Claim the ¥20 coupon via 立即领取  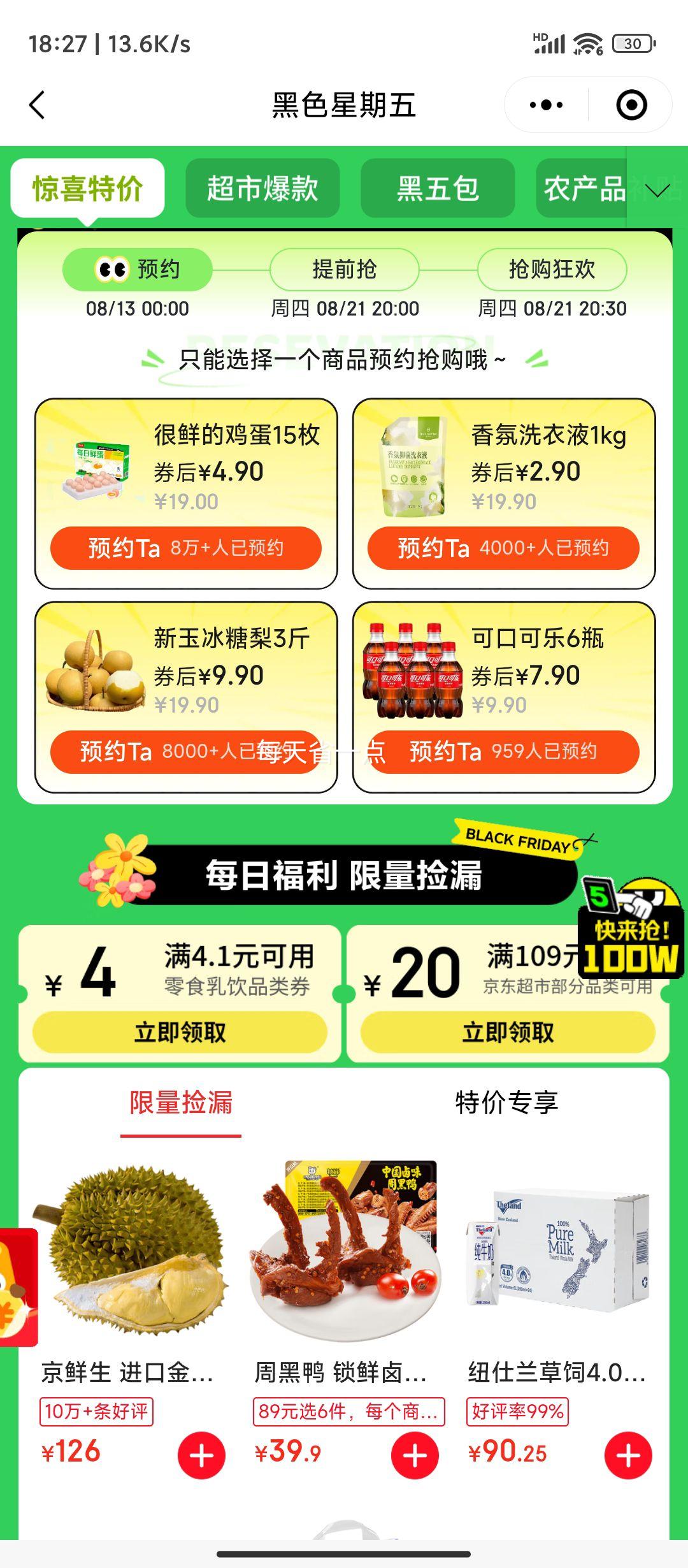pos(506,1032)
